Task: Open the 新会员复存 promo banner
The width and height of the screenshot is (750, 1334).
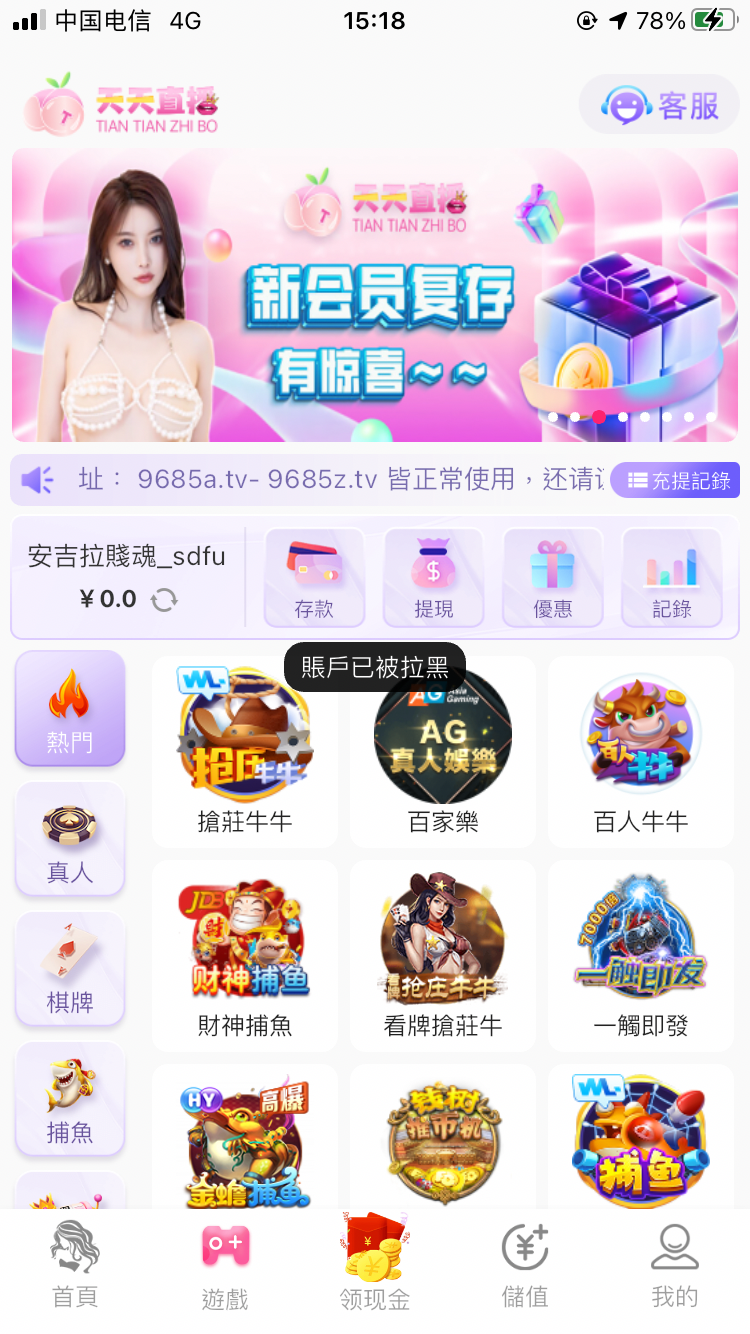Action: click(375, 295)
